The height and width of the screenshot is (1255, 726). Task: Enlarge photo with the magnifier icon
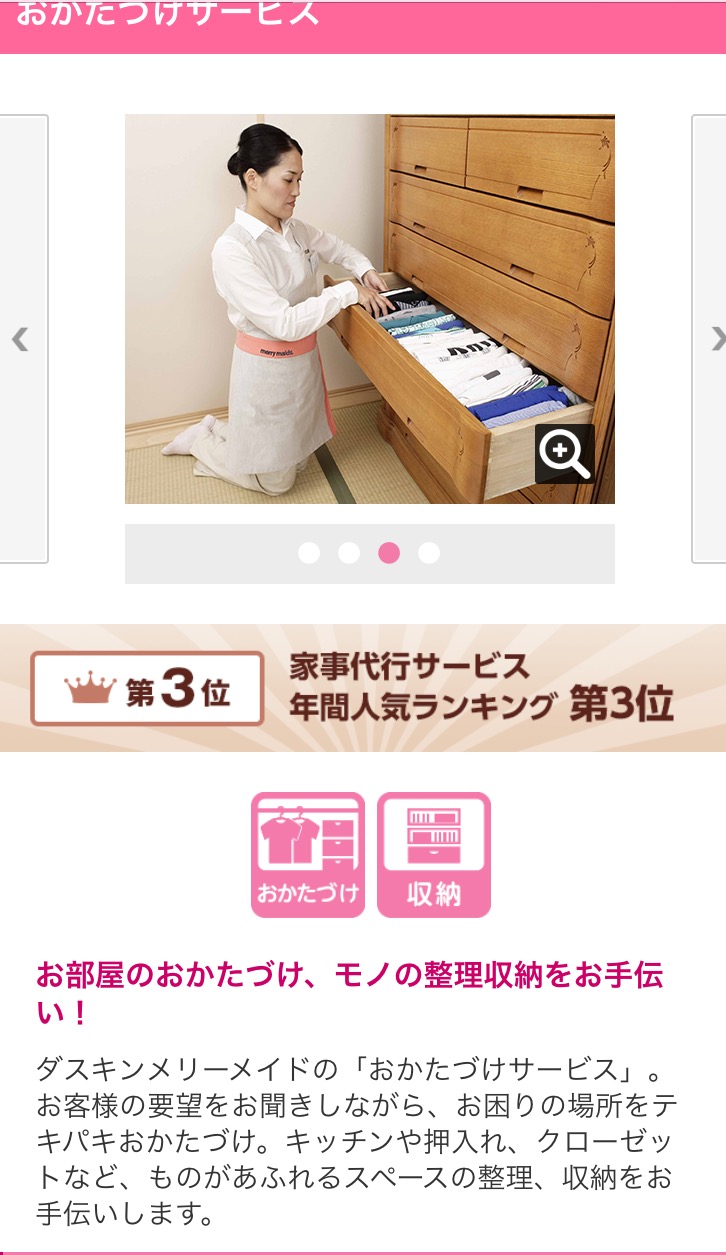(x=565, y=454)
